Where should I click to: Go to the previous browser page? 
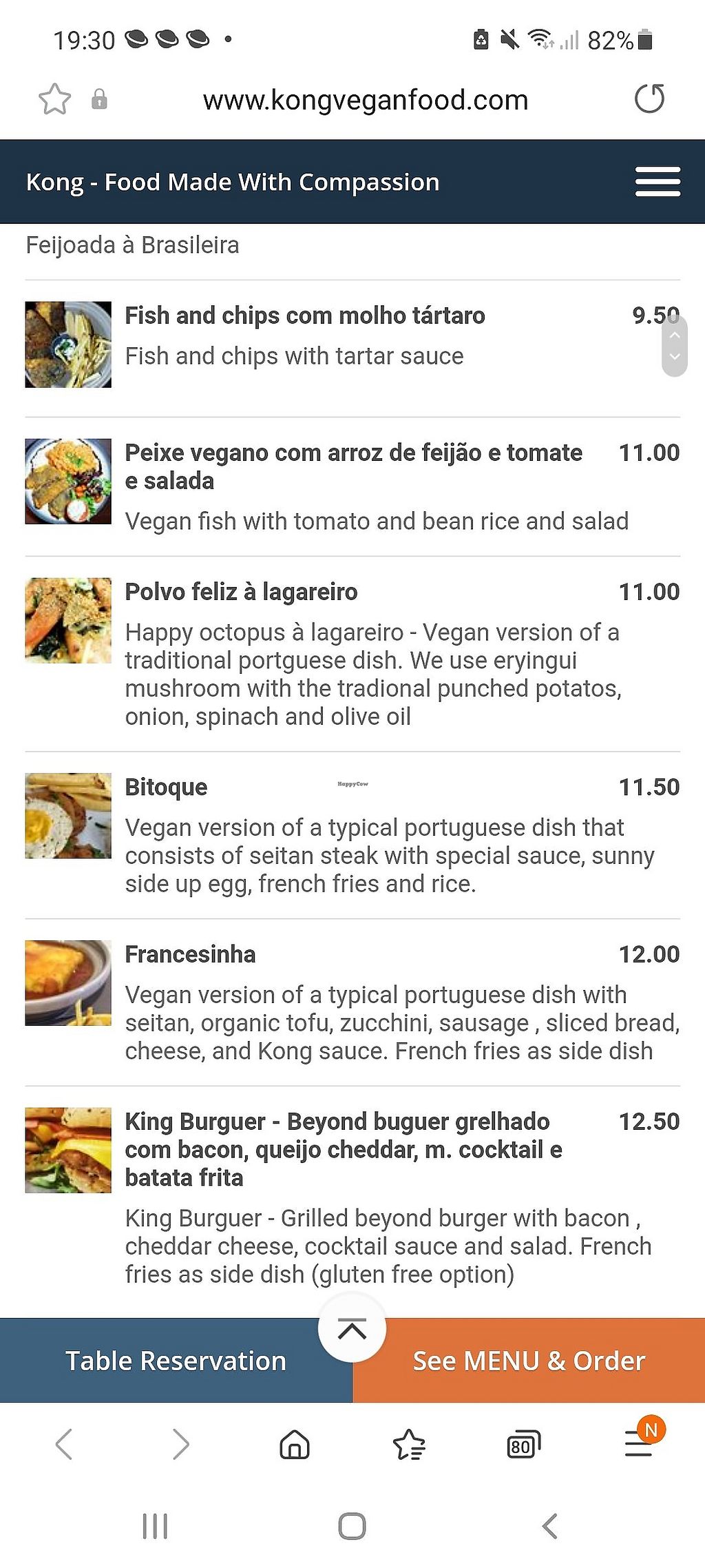click(x=64, y=1444)
